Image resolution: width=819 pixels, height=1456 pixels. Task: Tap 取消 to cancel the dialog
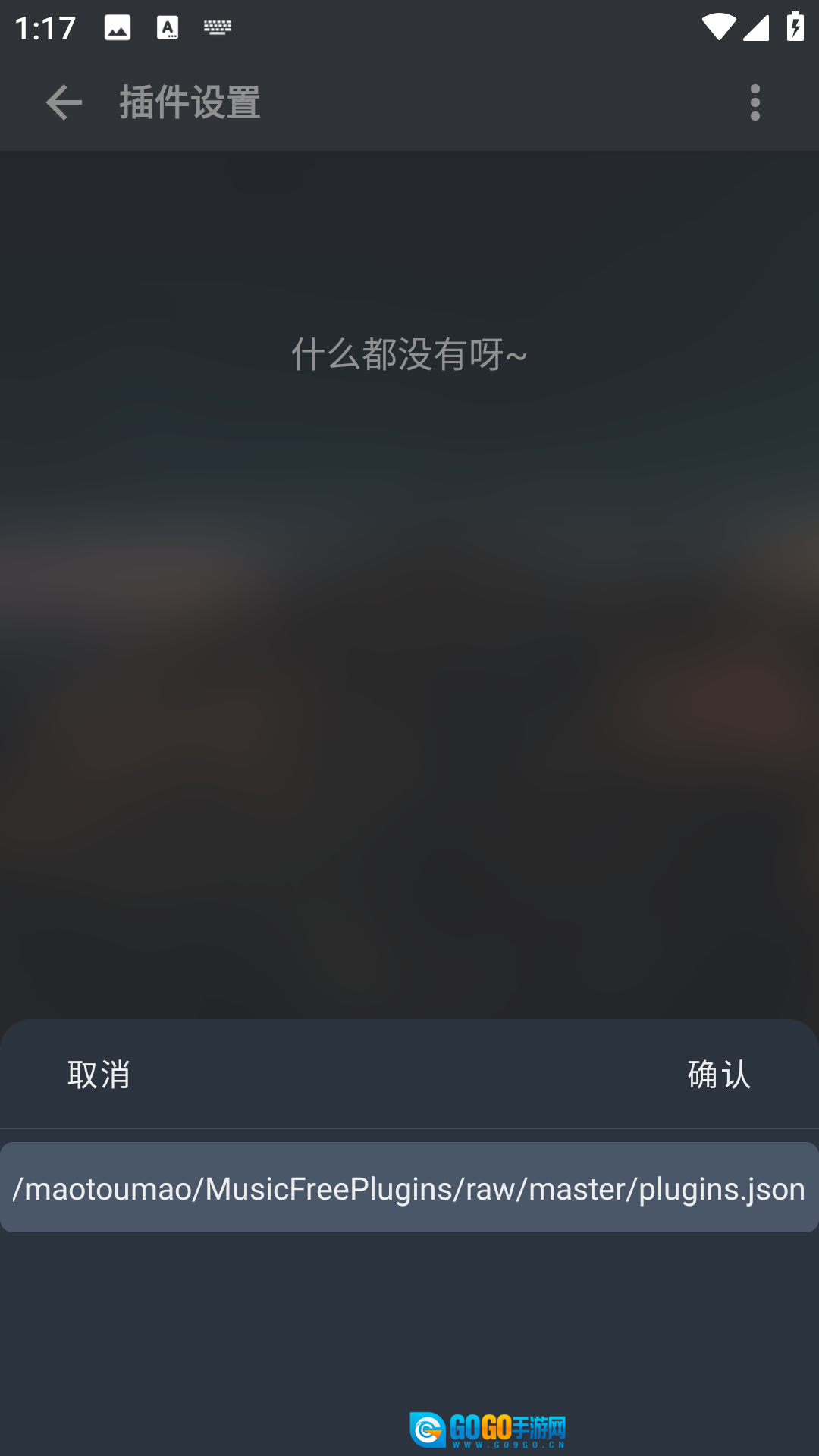pyautogui.click(x=99, y=1075)
